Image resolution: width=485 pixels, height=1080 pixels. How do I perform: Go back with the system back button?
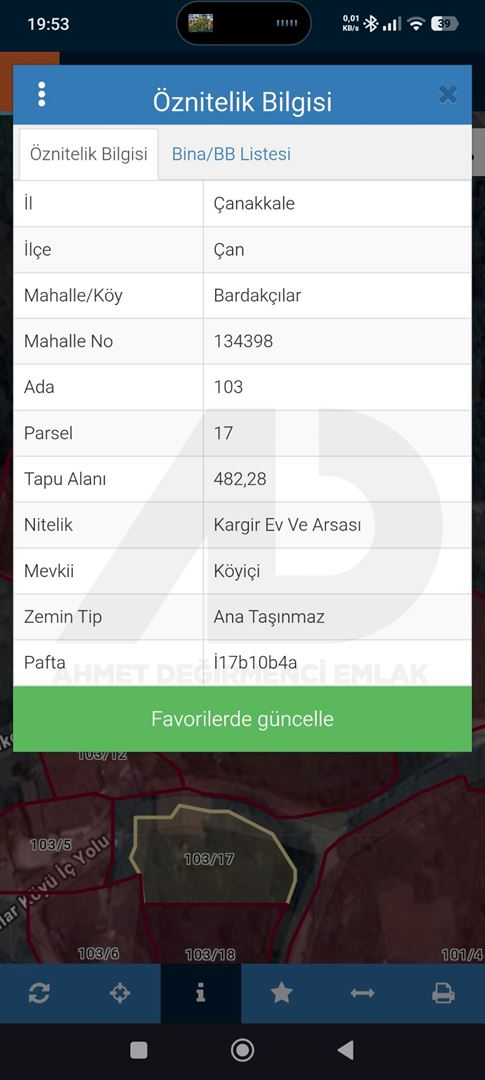click(346, 1050)
